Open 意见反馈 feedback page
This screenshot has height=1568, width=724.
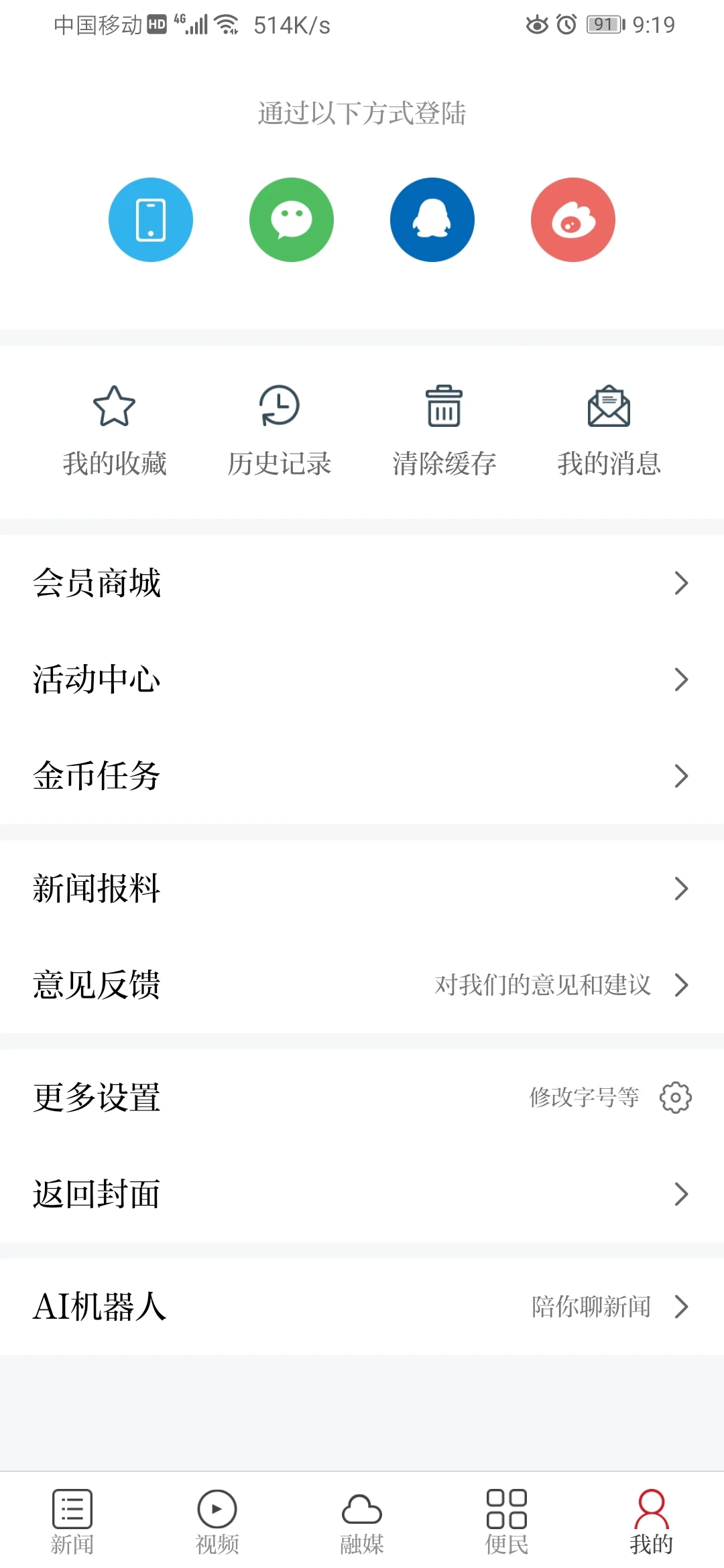point(95,985)
